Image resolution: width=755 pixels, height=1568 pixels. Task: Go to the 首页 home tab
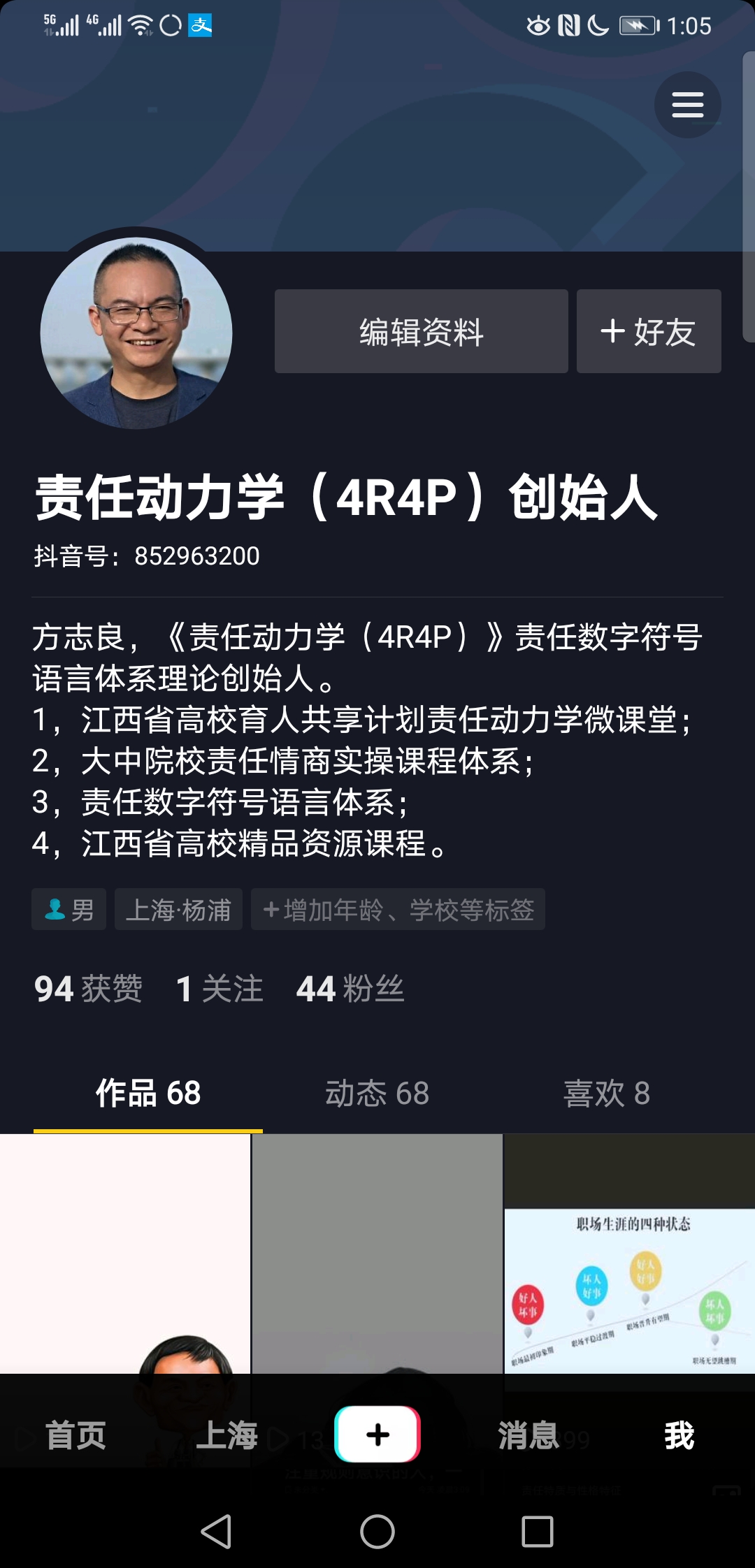[x=75, y=1436]
